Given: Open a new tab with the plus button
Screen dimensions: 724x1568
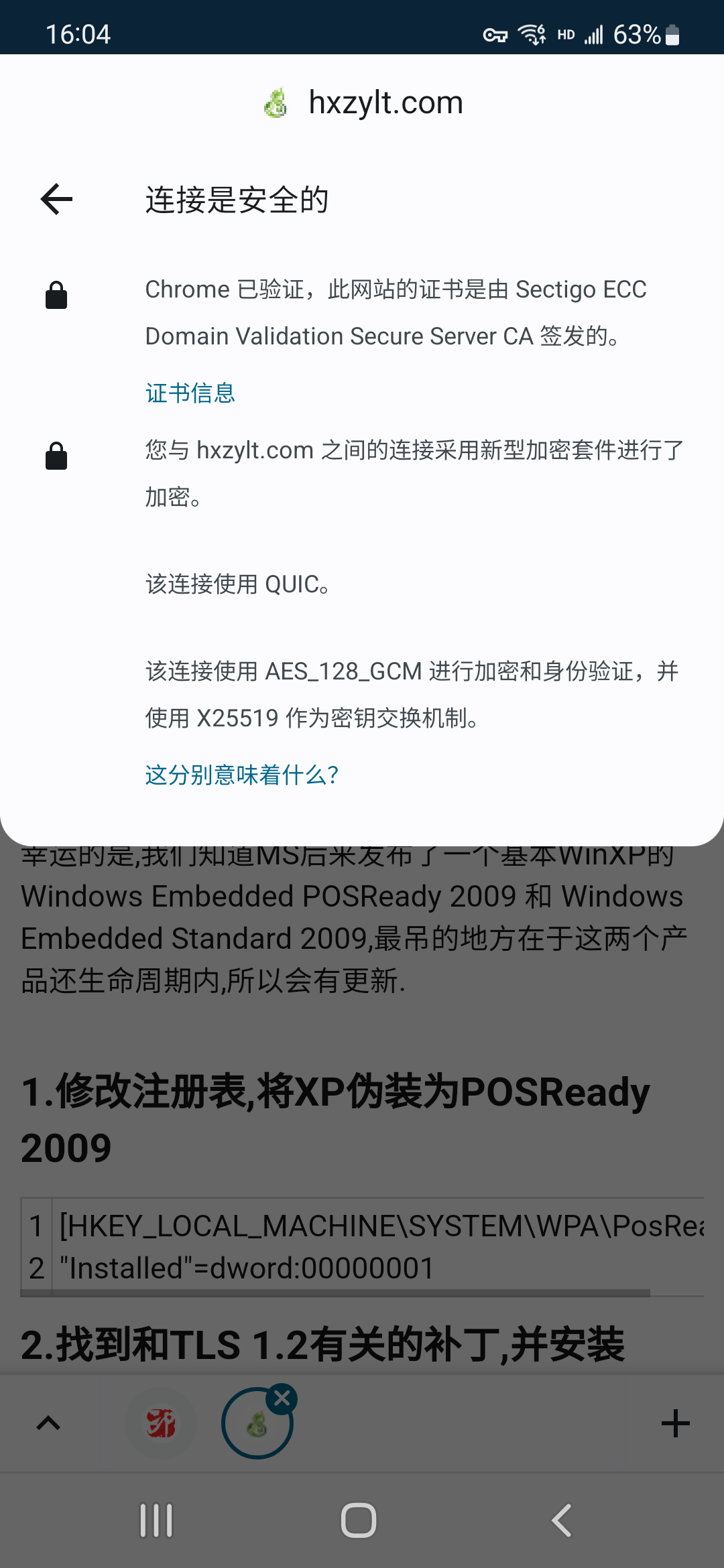Looking at the screenshot, I should 675,1423.
